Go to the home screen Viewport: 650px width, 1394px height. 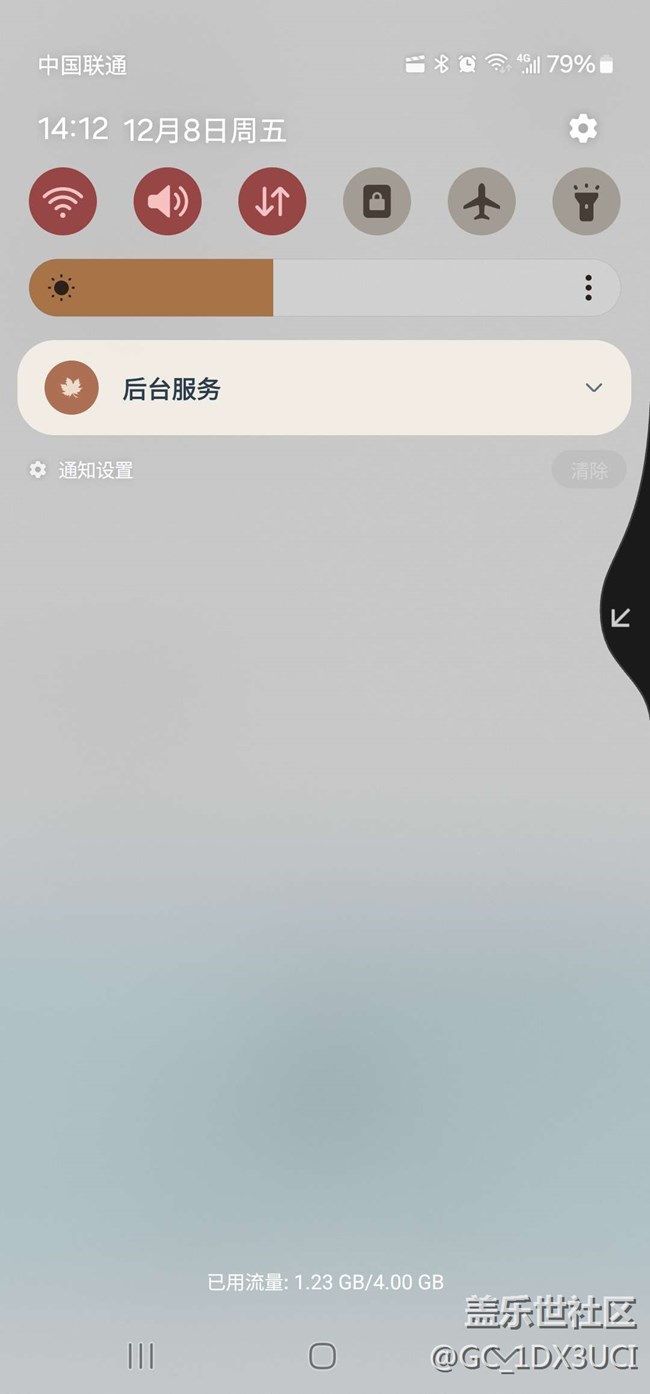click(322, 1355)
